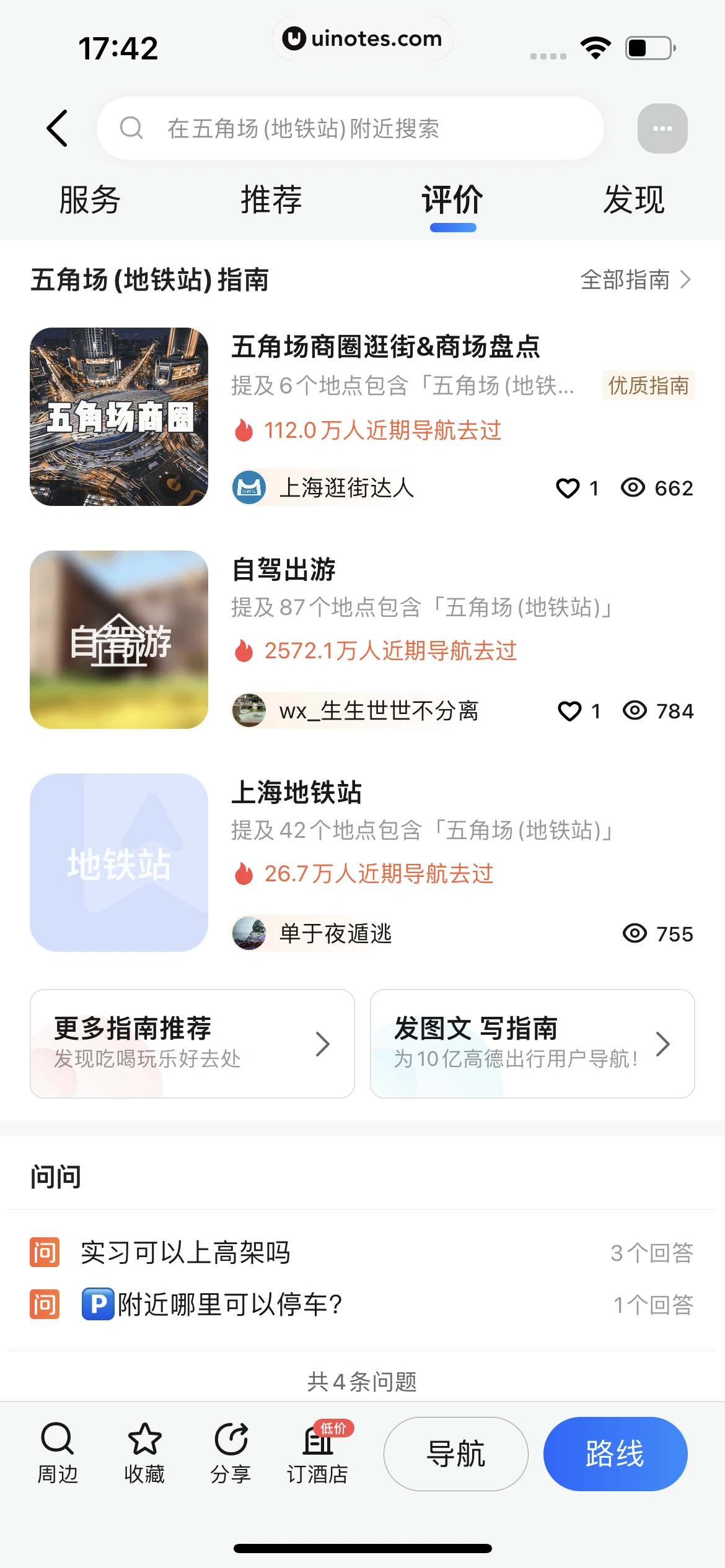
Task: Go back using the top-left arrow
Action: pyautogui.click(x=57, y=129)
